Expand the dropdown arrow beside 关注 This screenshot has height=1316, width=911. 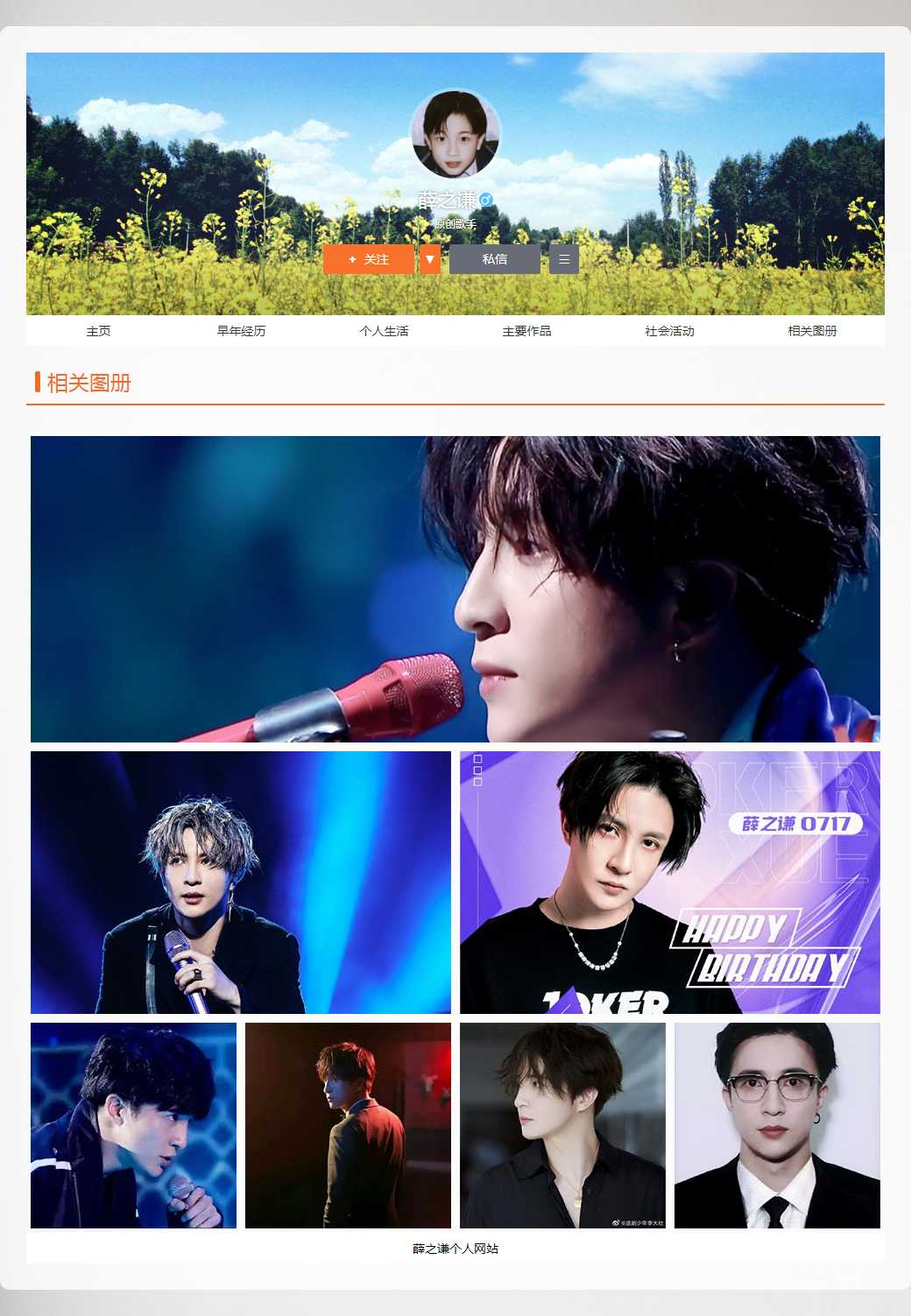[430, 259]
